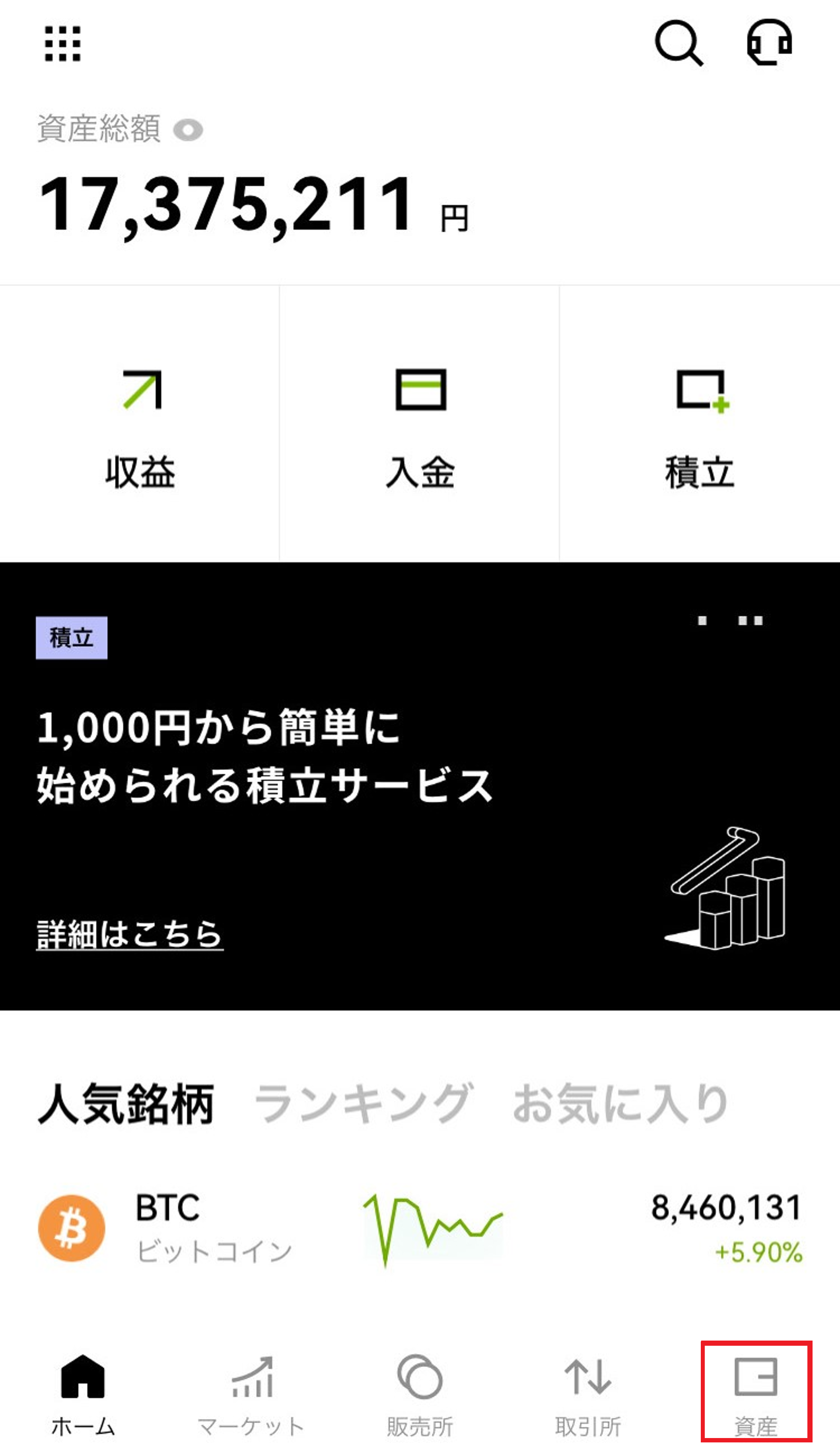Open the 積立 recurring purchase shortcut
The height and width of the screenshot is (1444, 840).
700,424
